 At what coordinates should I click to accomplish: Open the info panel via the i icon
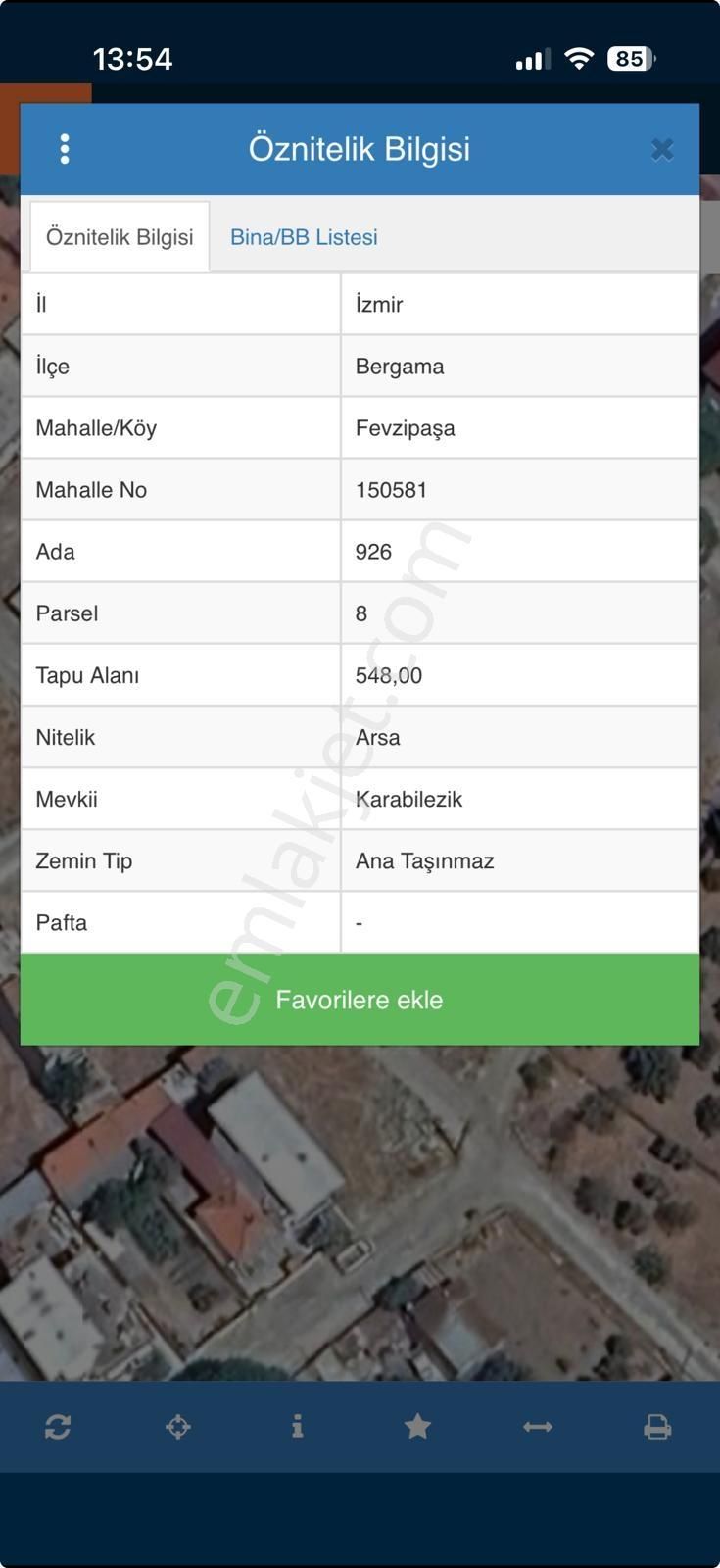click(298, 1426)
